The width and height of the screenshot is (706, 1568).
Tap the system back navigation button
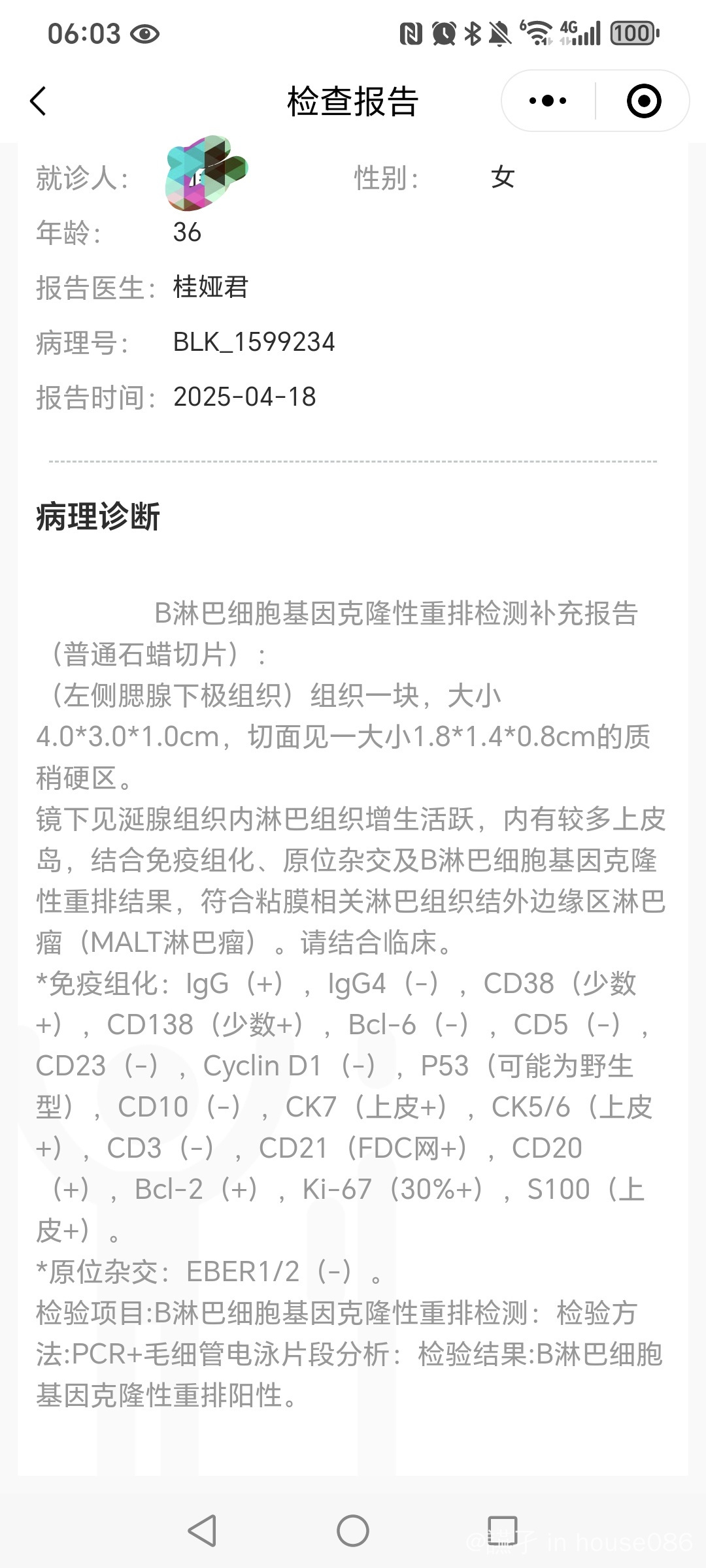tap(202, 1531)
